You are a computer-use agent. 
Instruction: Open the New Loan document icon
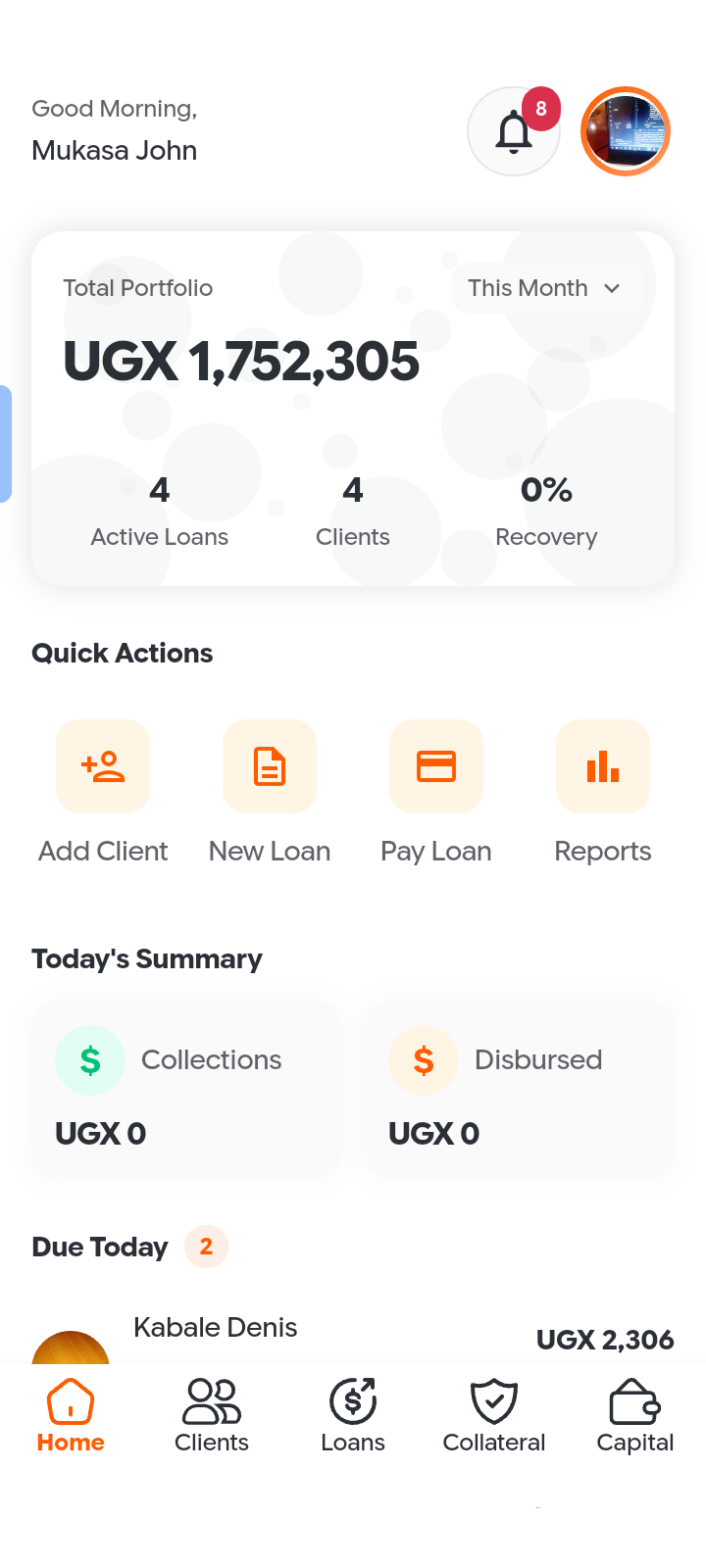point(270,766)
